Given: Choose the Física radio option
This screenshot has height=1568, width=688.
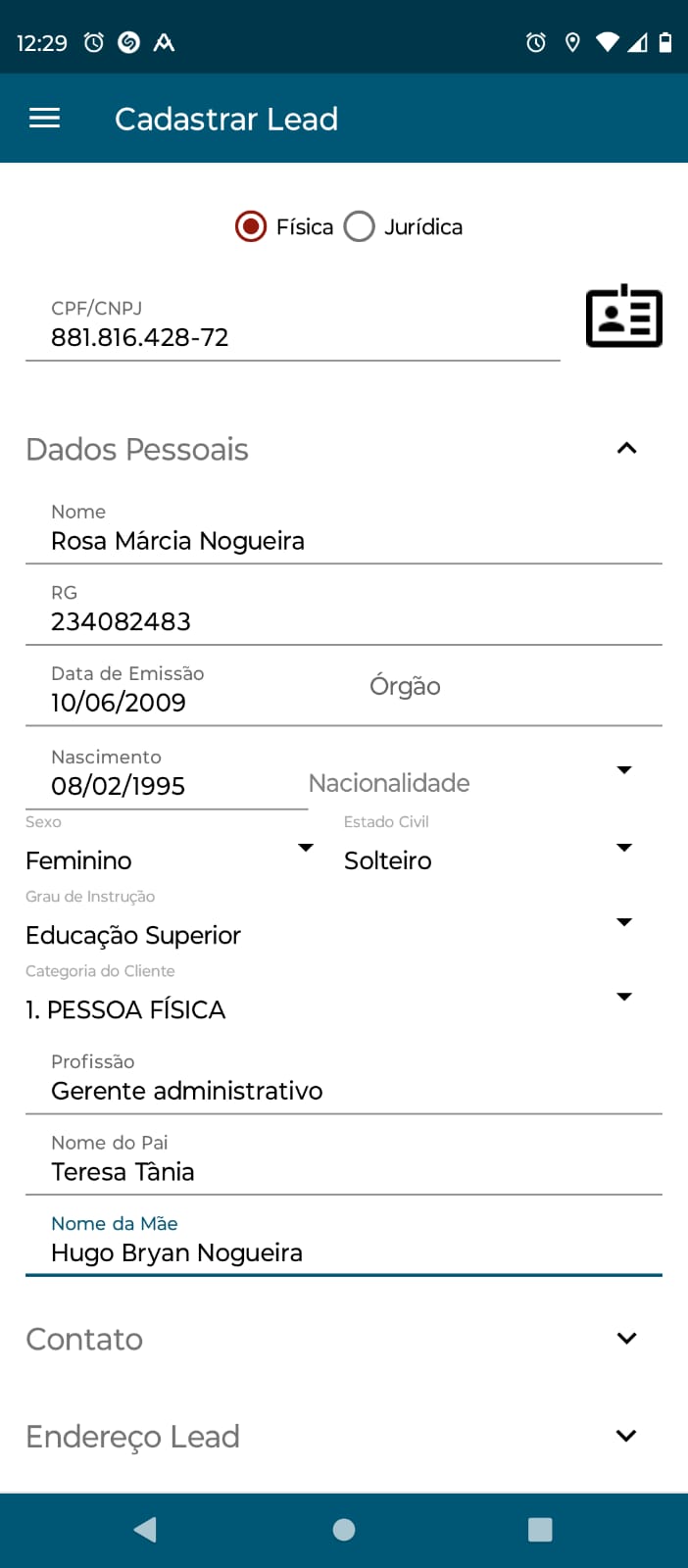Looking at the screenshot, I should tap(251, 226).
